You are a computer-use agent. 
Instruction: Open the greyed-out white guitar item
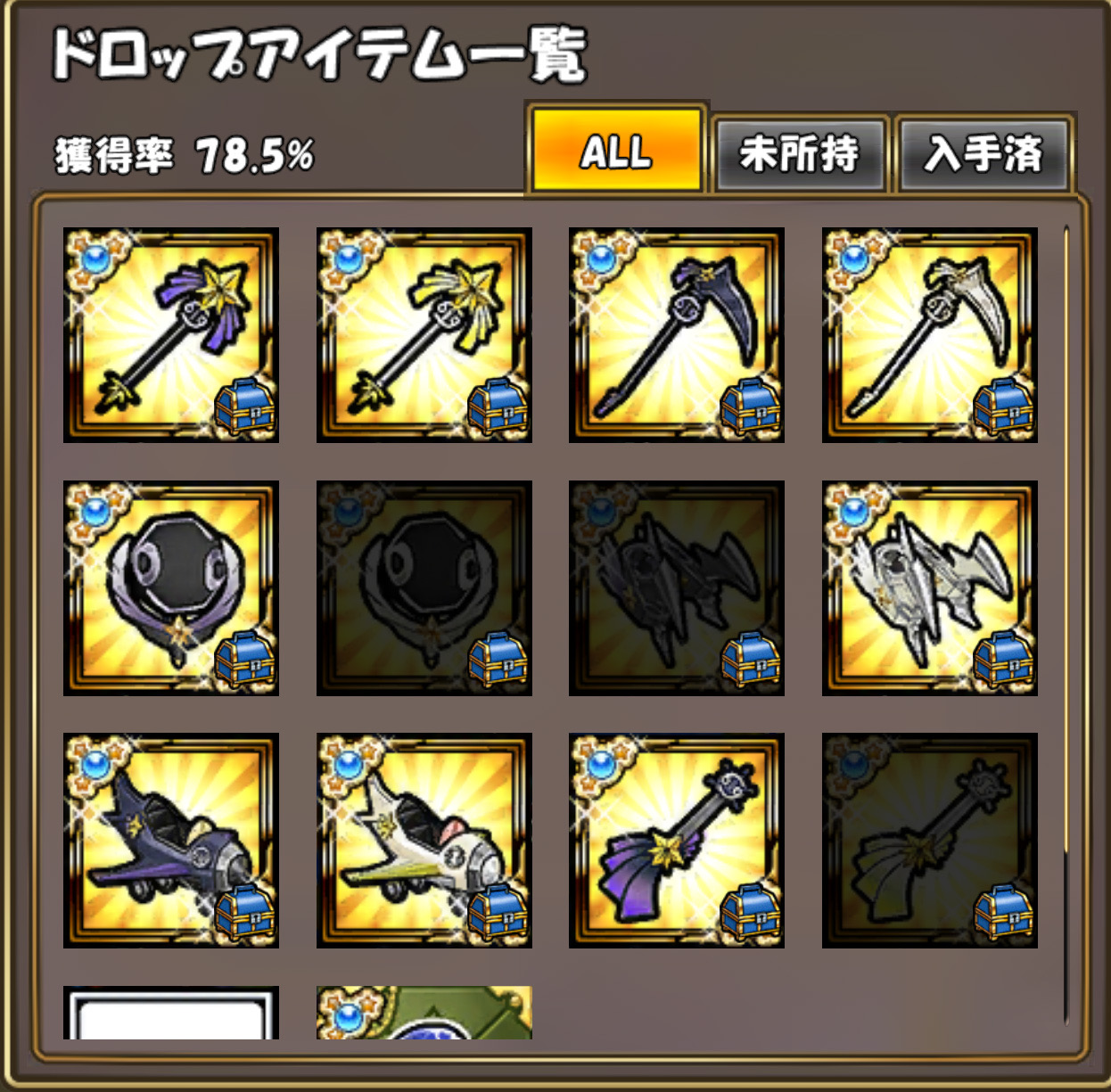point(930,841)
